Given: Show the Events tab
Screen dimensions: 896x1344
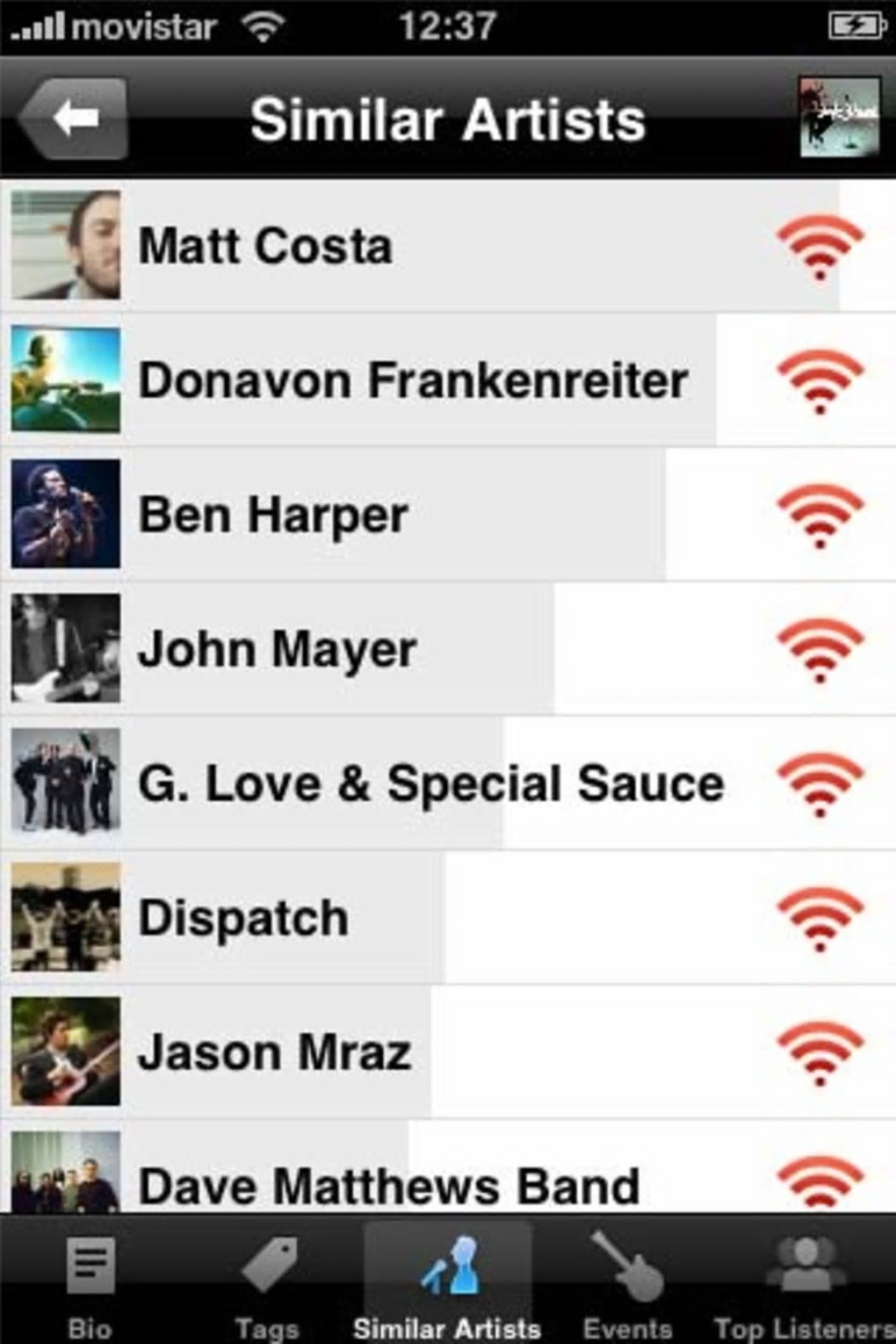Looking at the screenshot, I should (627, 1284).
